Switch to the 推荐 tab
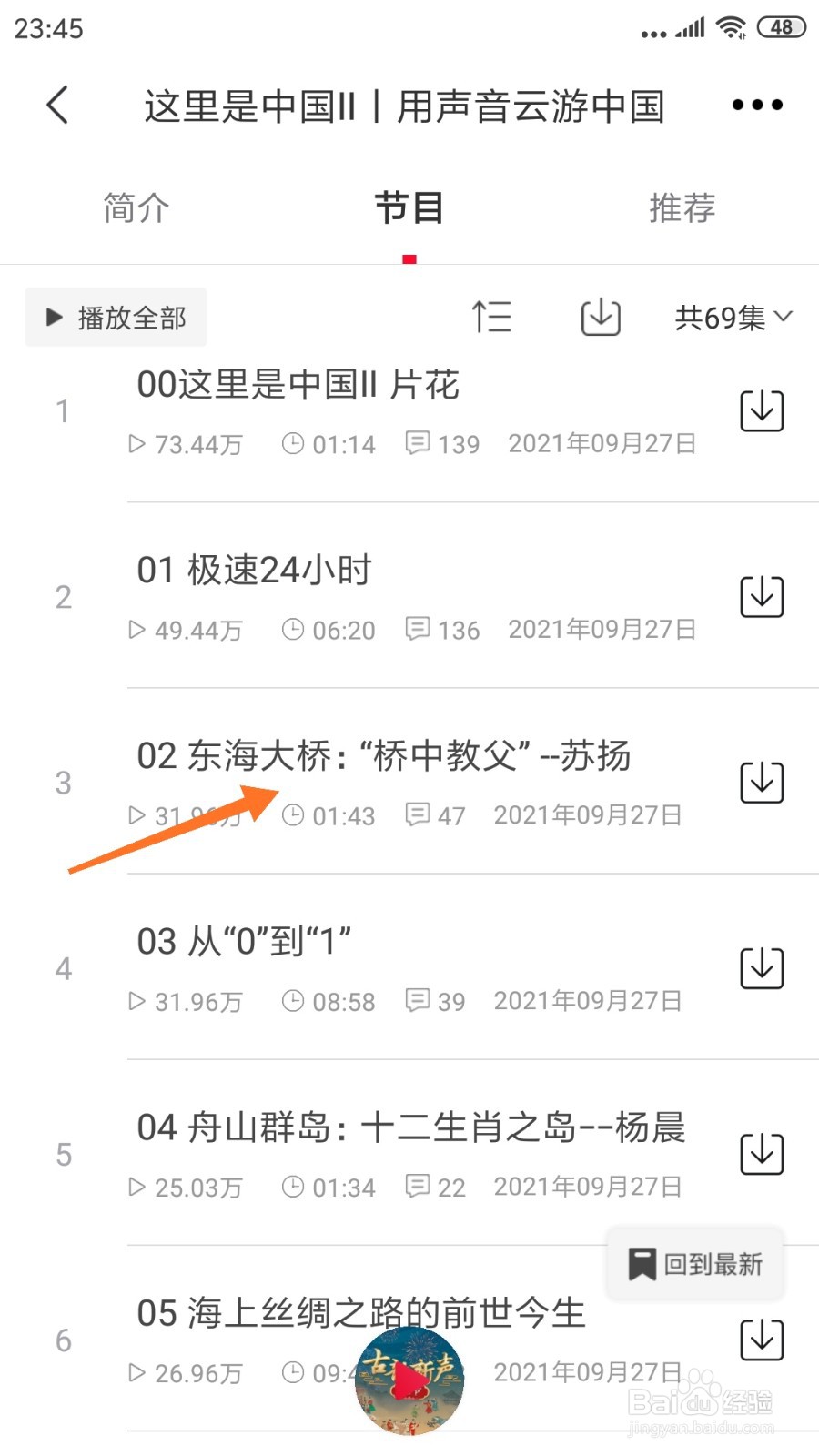Viewport: 819px width, 1456px height. (x=682, y=207)
